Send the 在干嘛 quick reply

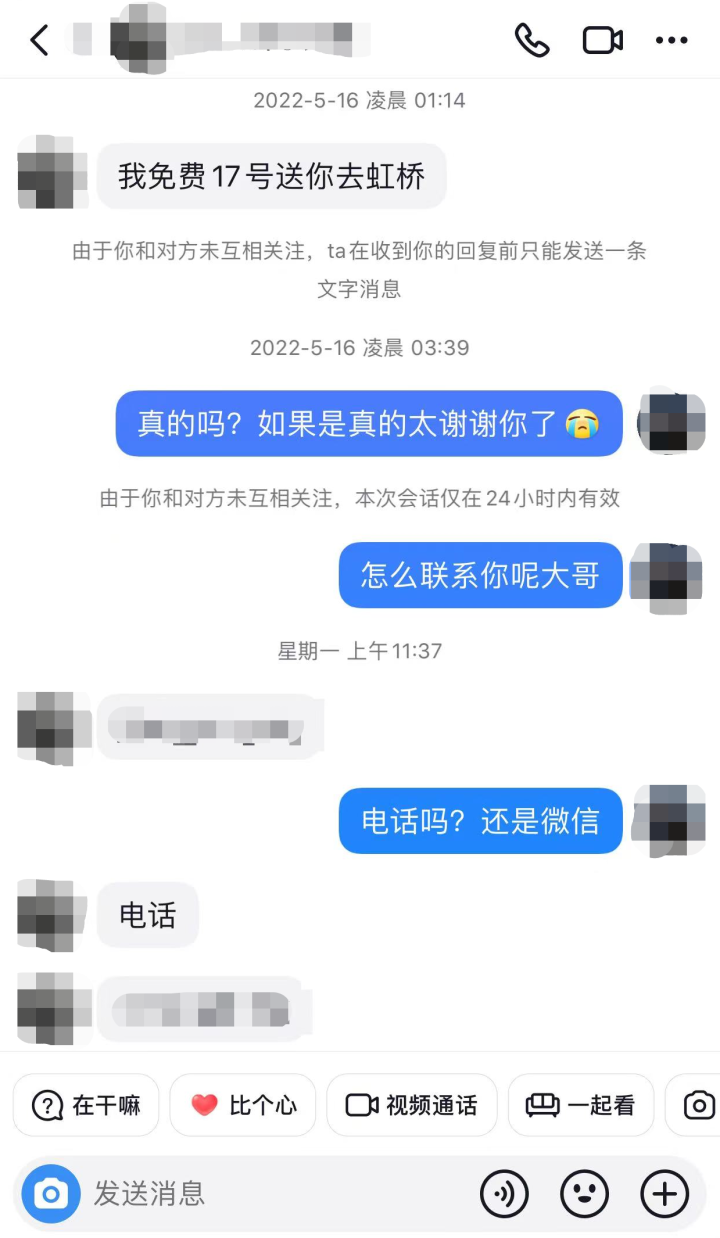[x=86, y=1105]
